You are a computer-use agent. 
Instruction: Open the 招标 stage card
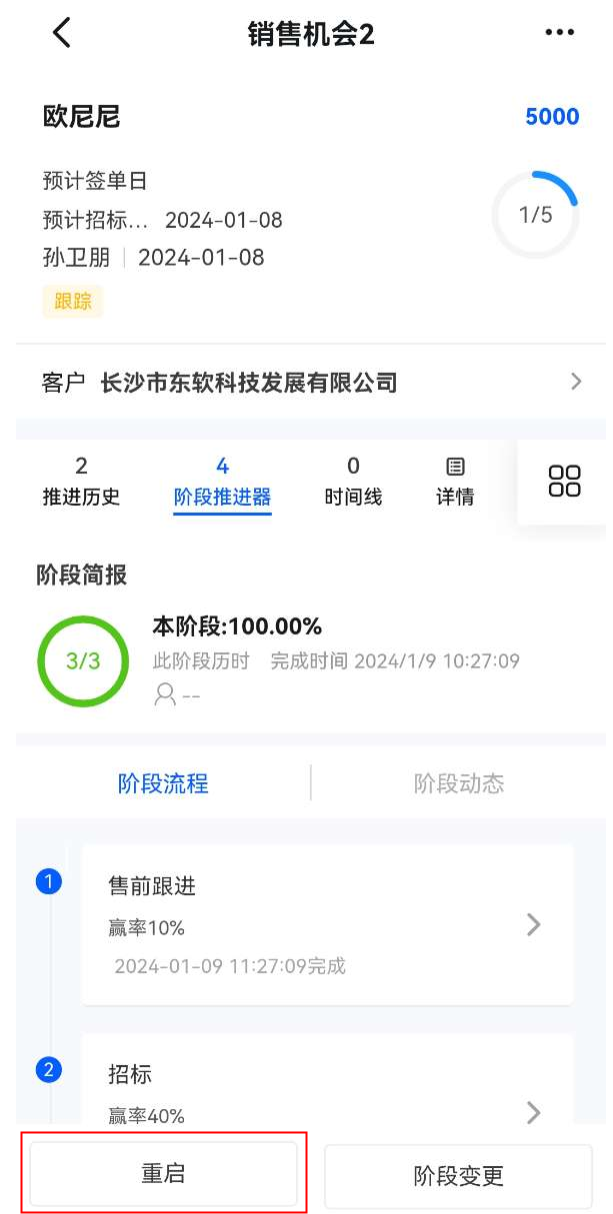coord(327,1090)
